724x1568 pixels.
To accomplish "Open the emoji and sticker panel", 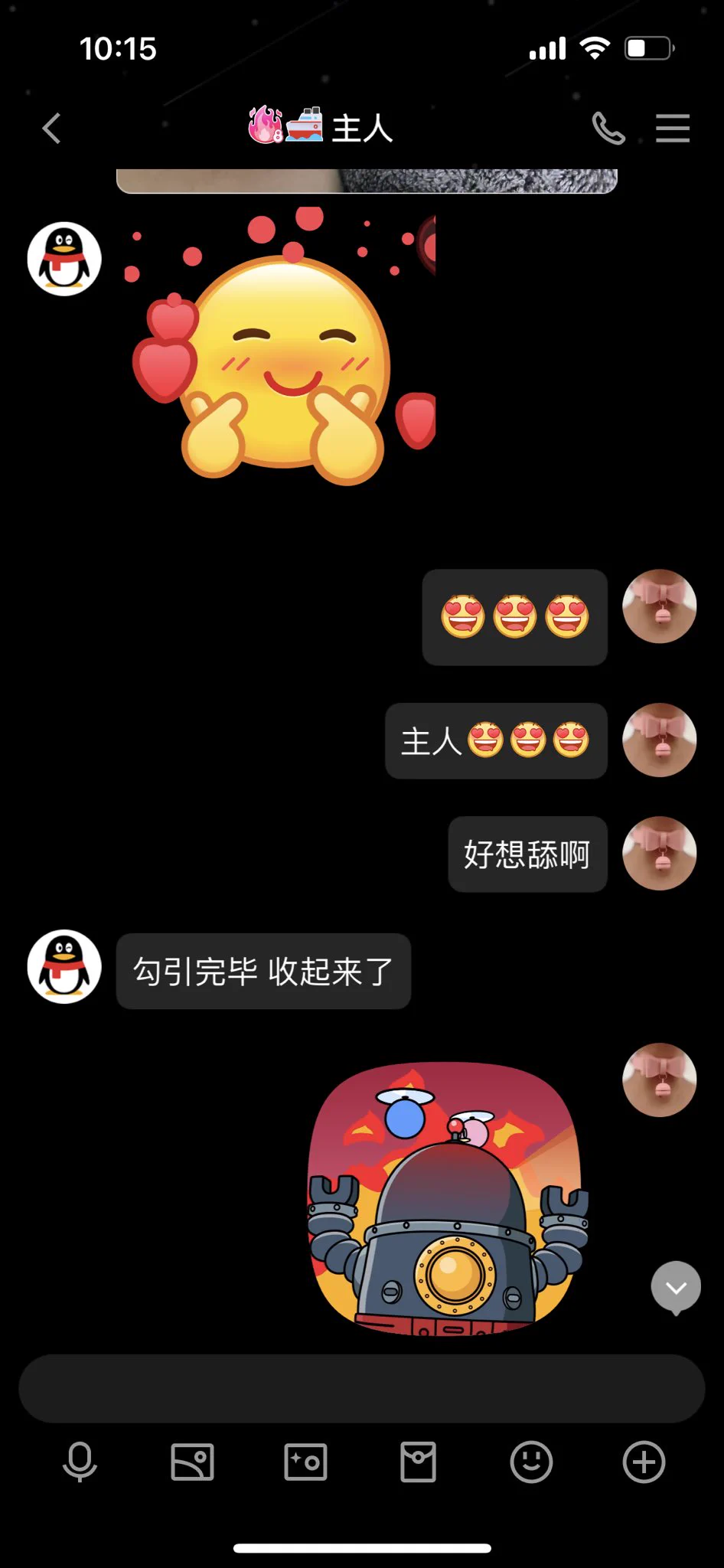I will pyautogui.click(x=531, y=1462).
